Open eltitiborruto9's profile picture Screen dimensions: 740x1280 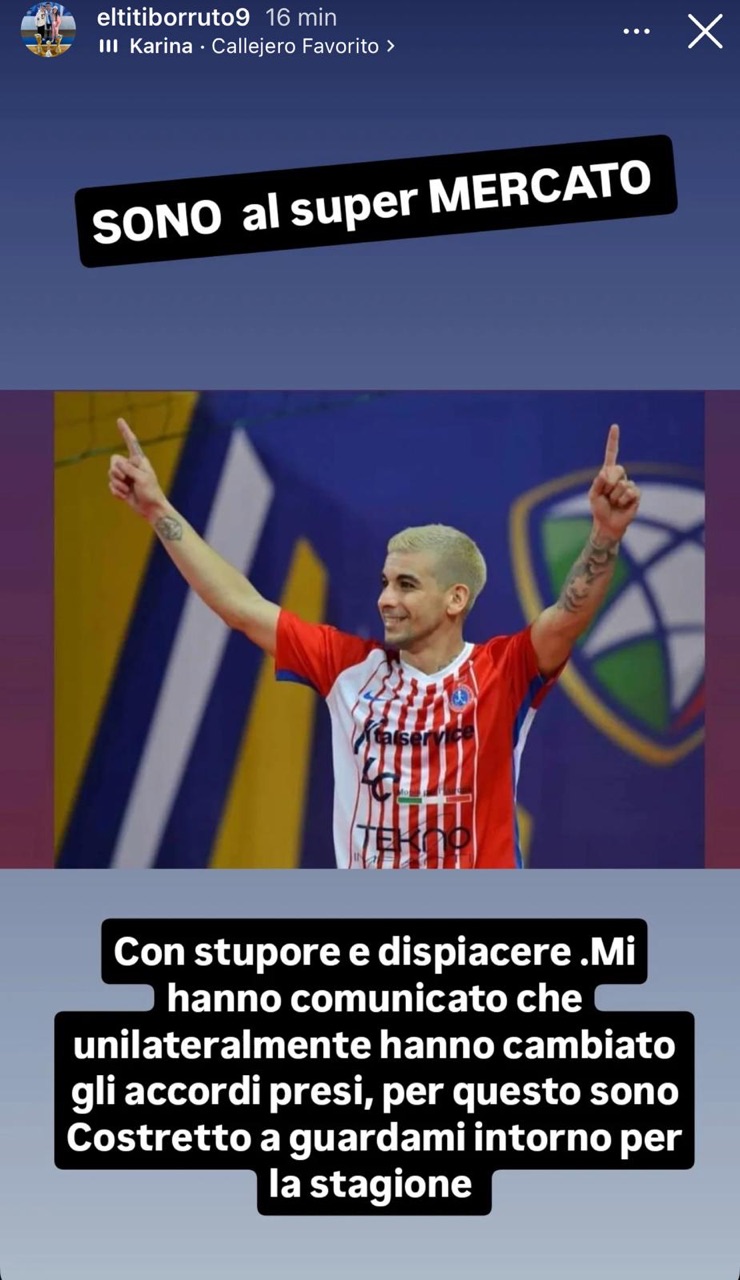[x=47, y=29]
